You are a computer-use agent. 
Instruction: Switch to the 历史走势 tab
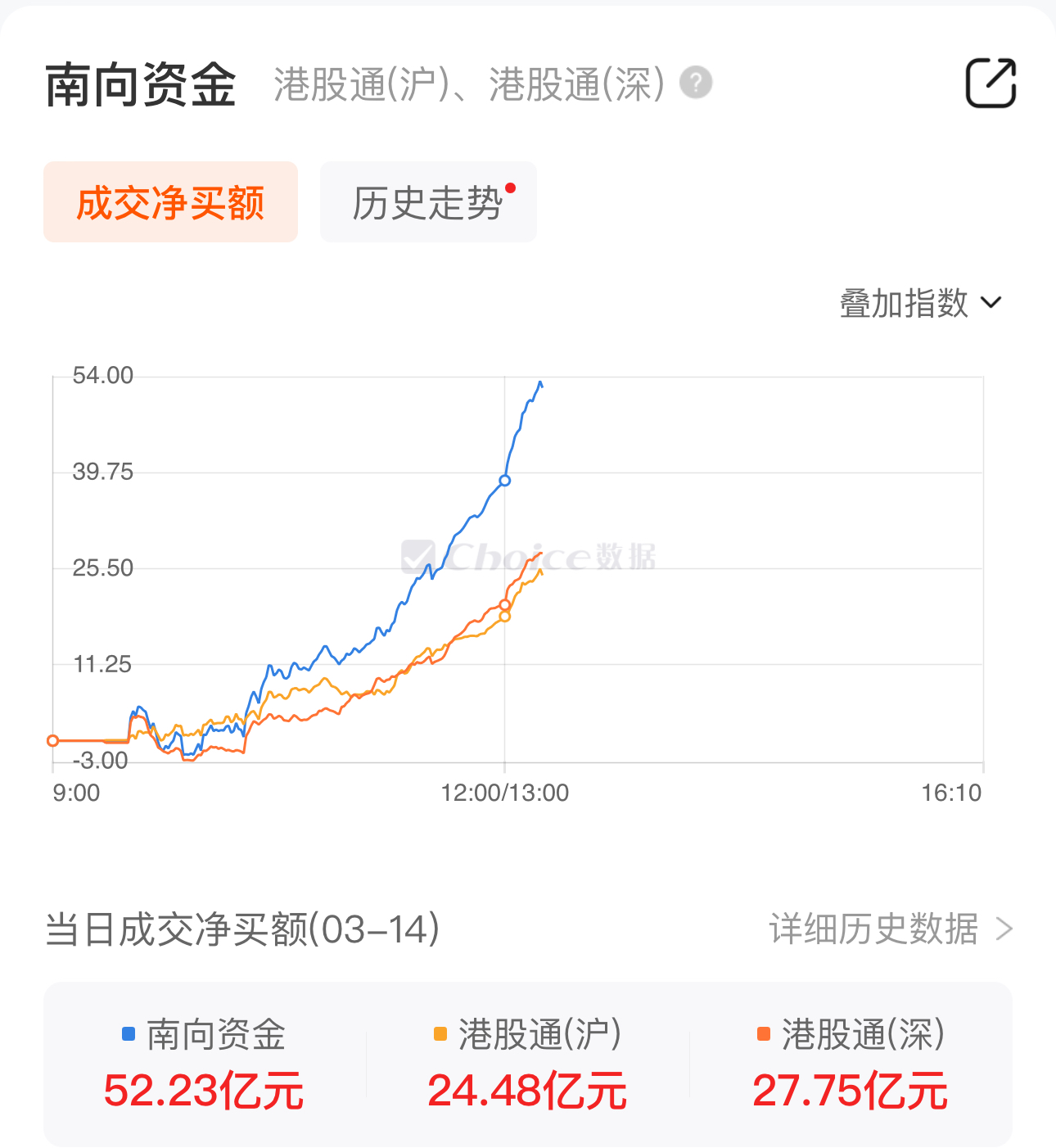pyautogui.click(x=428, y=202)
